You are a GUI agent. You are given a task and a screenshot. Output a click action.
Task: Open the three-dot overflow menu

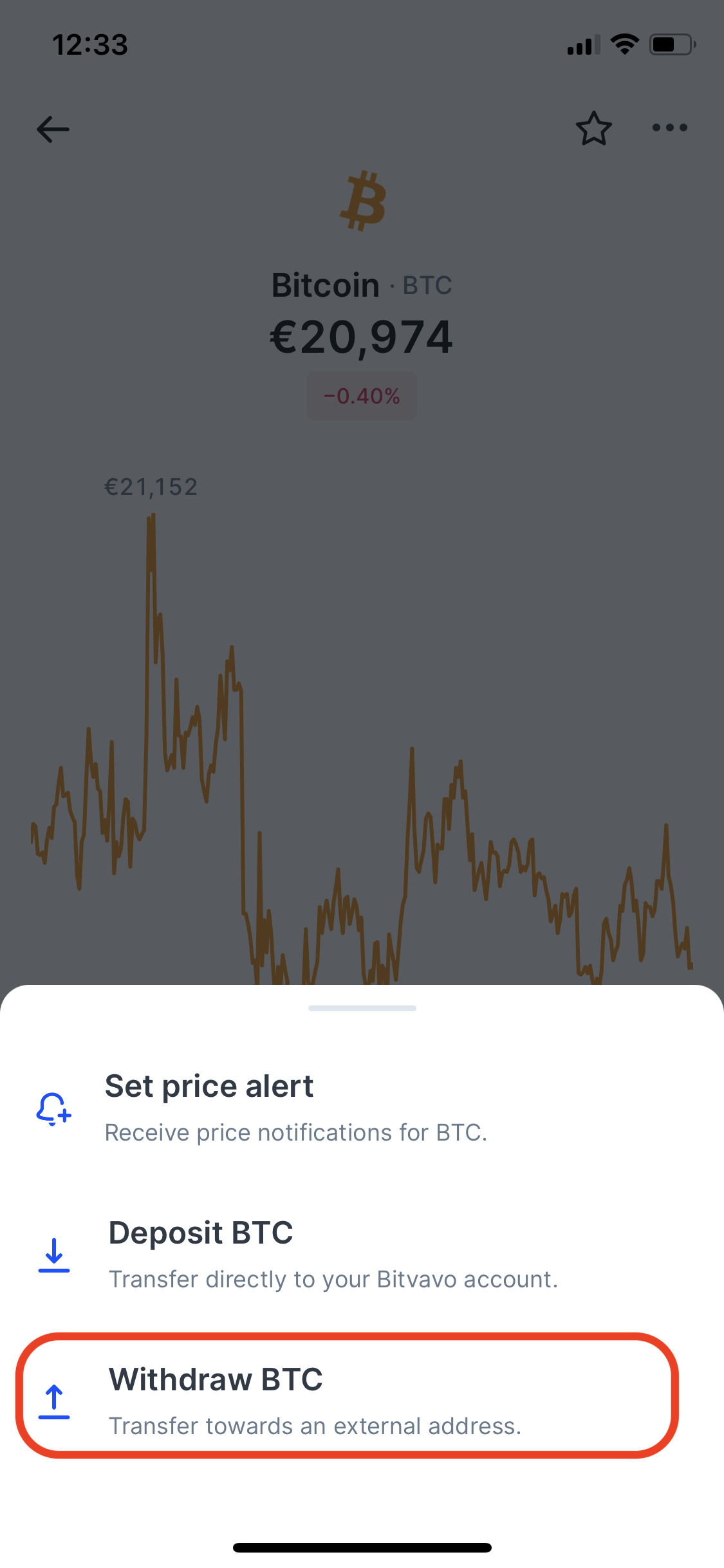click(x=669, y=128)
